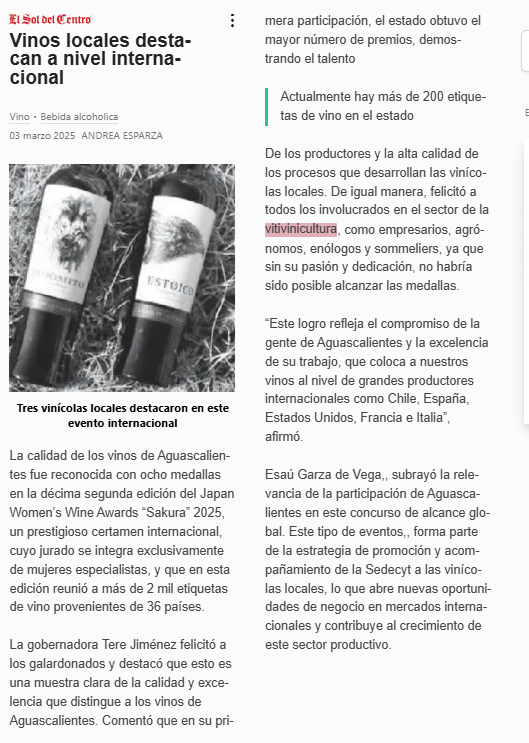Tap the highlighted word vitivinicultura
Viewport: 529px width, 743px height.
pos(301,229)
